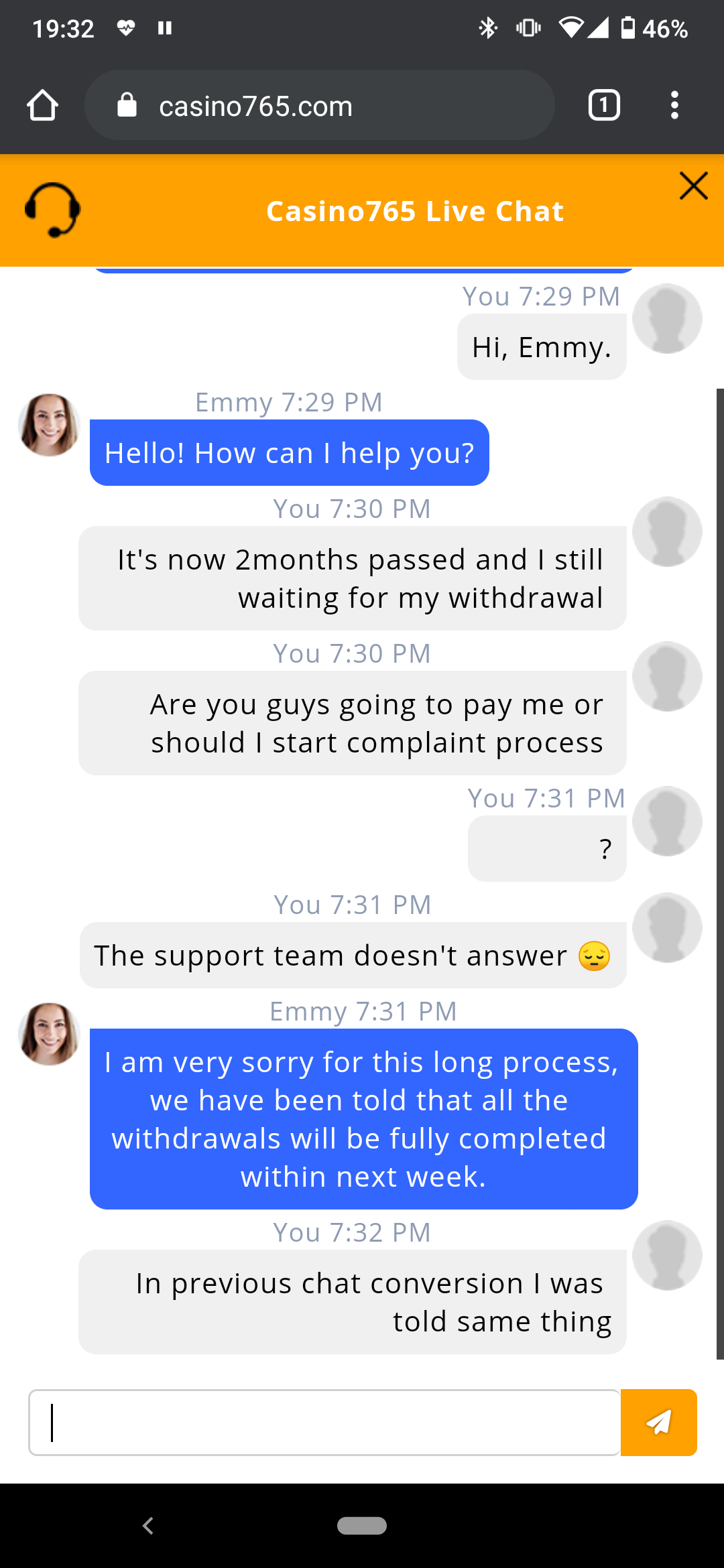
Task: Open the browser overflow menu
Action: [674, 105]
